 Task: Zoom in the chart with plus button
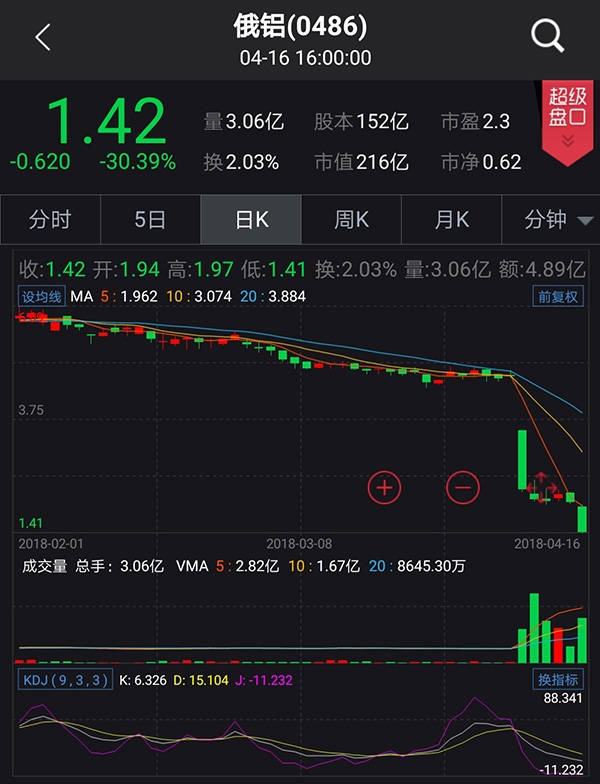(384, 488)
